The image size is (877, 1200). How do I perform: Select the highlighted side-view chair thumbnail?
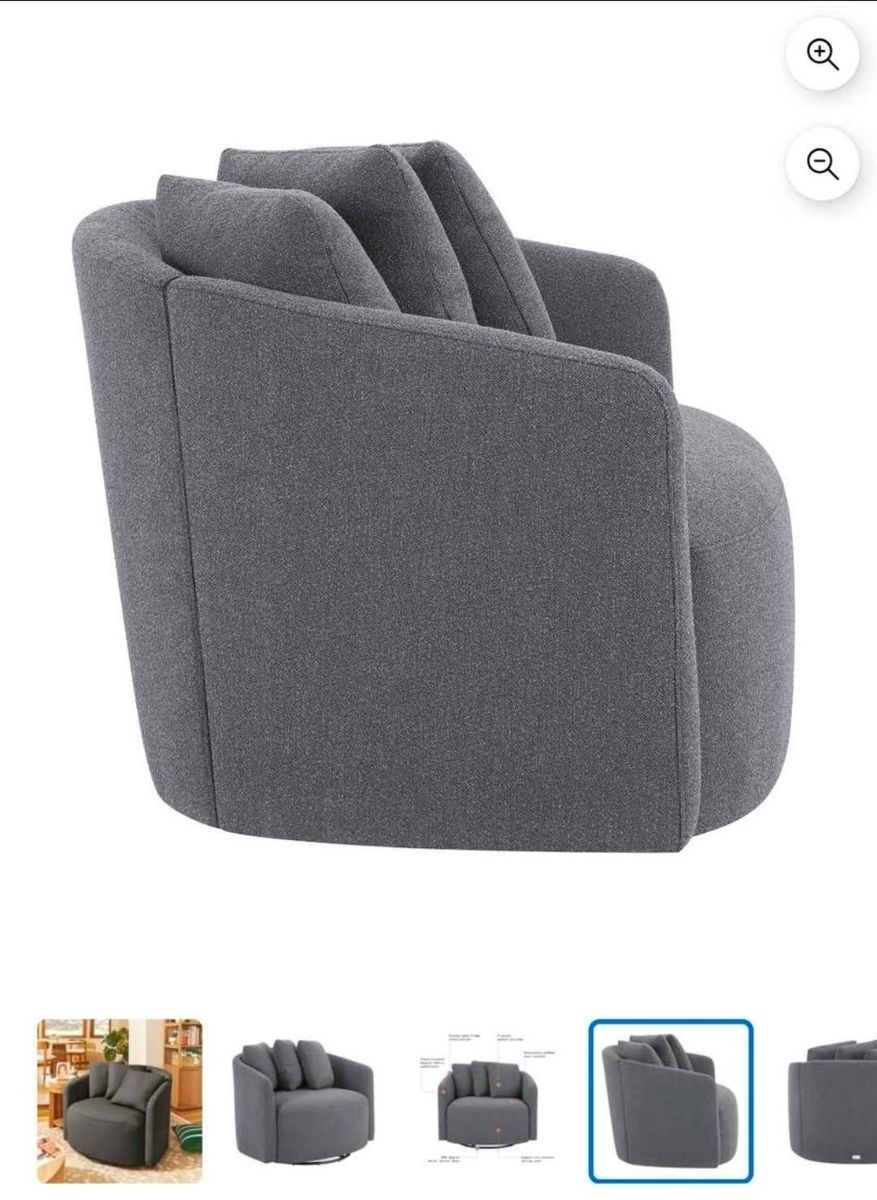(670, 1100)
